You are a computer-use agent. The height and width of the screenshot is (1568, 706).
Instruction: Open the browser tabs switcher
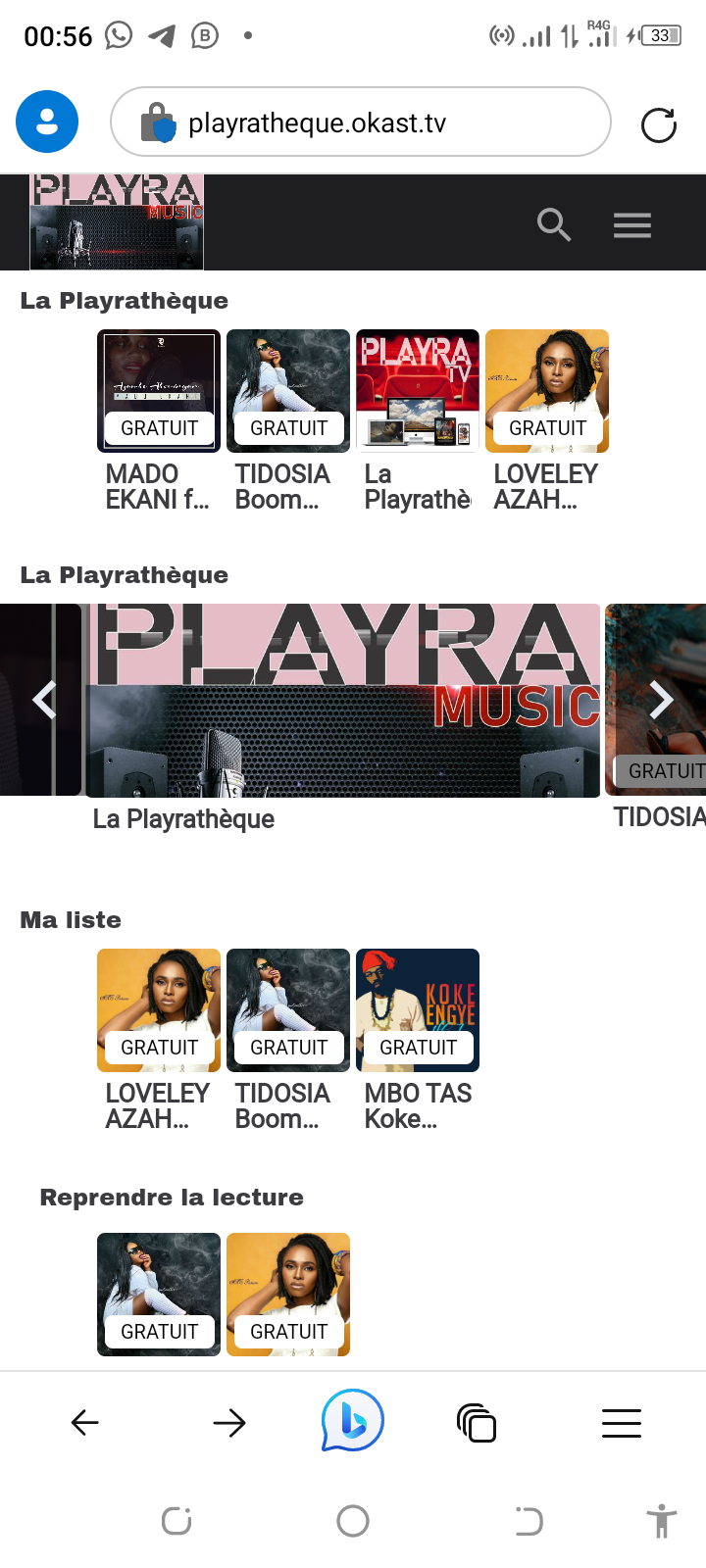point(477,1422)
